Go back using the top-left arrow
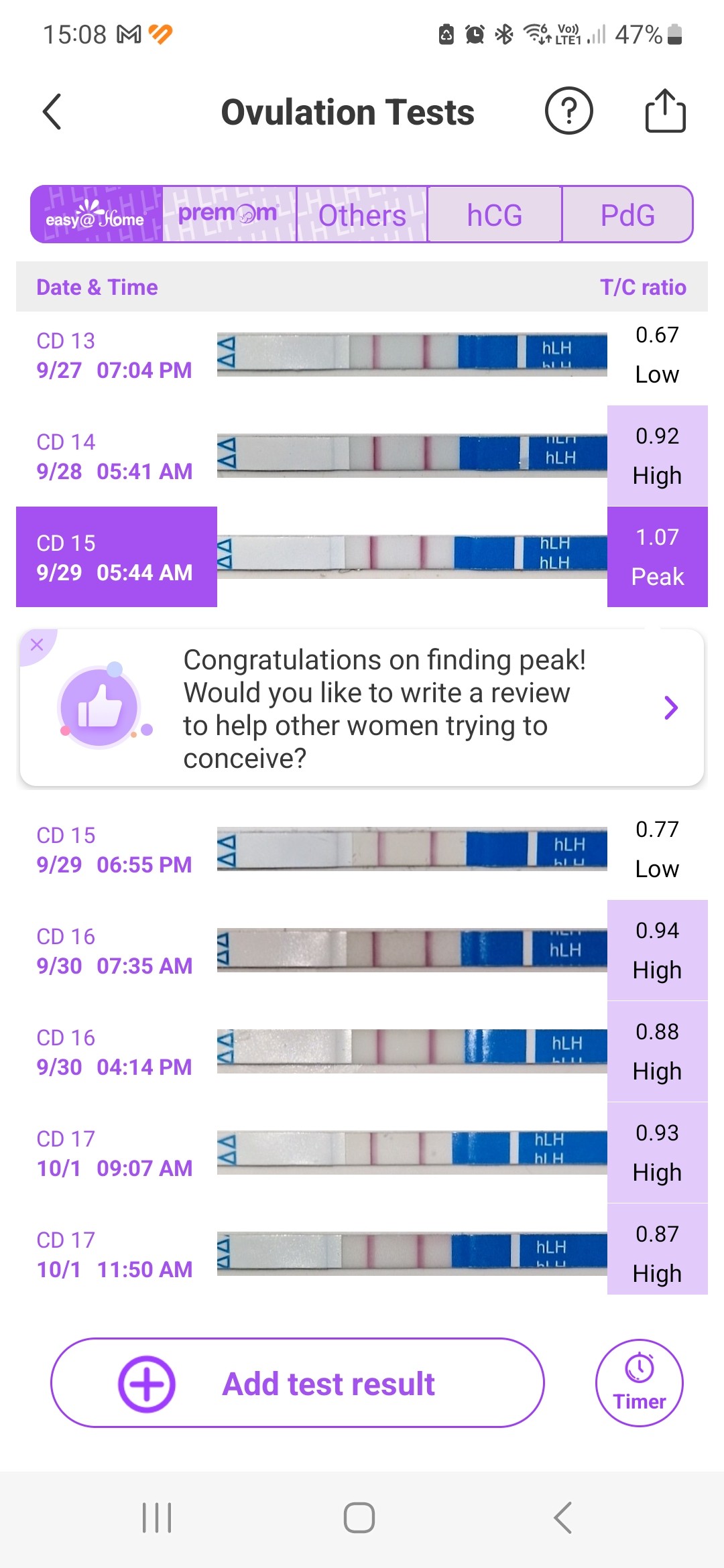Image resolution: width=724 pixels, height=1568 pixels. tap(52, 111)
